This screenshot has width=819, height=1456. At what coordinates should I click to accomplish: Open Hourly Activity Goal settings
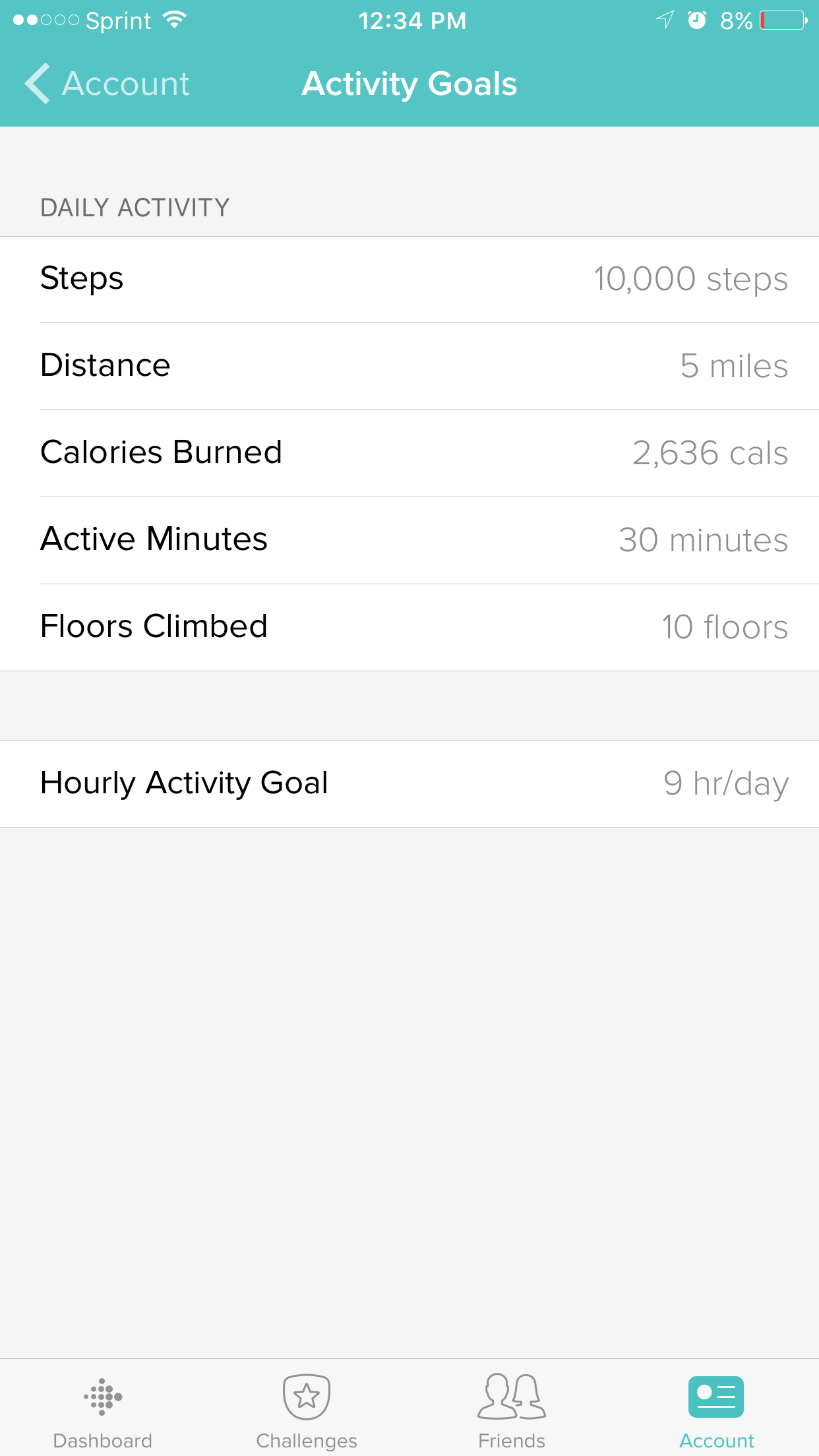tap(409, 783)
